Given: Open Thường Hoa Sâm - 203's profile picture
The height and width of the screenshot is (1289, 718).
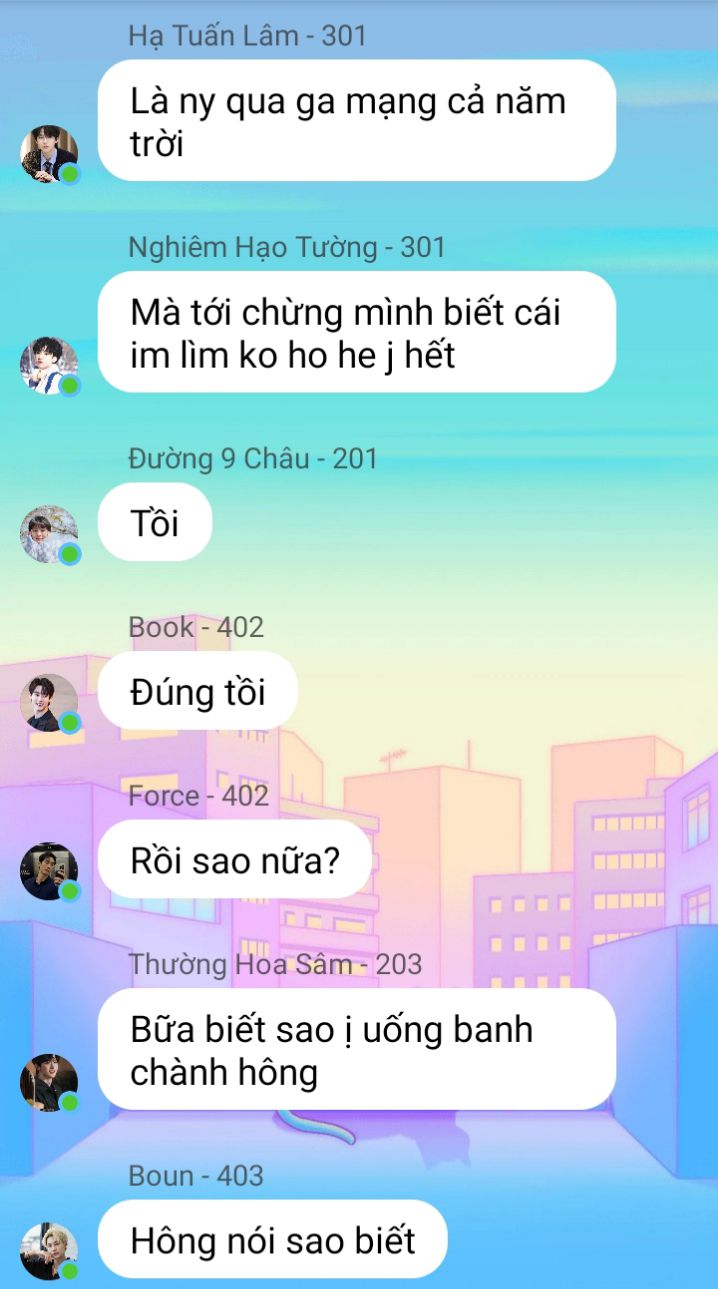Looking at the screenshot, I should pos(49,1082).
